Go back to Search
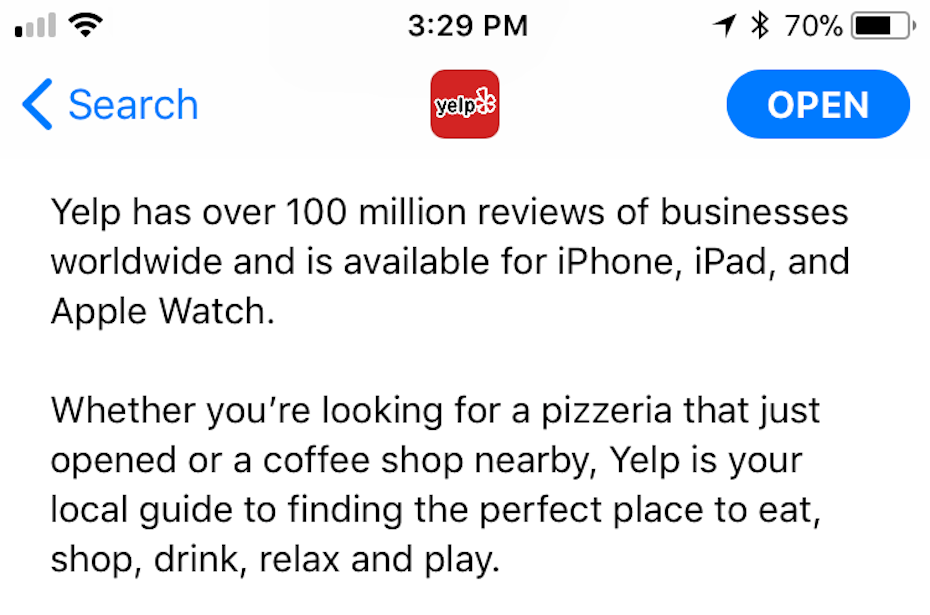Image resolution: width=930 pixels, height=615 pixels. (x=110, y=105)
